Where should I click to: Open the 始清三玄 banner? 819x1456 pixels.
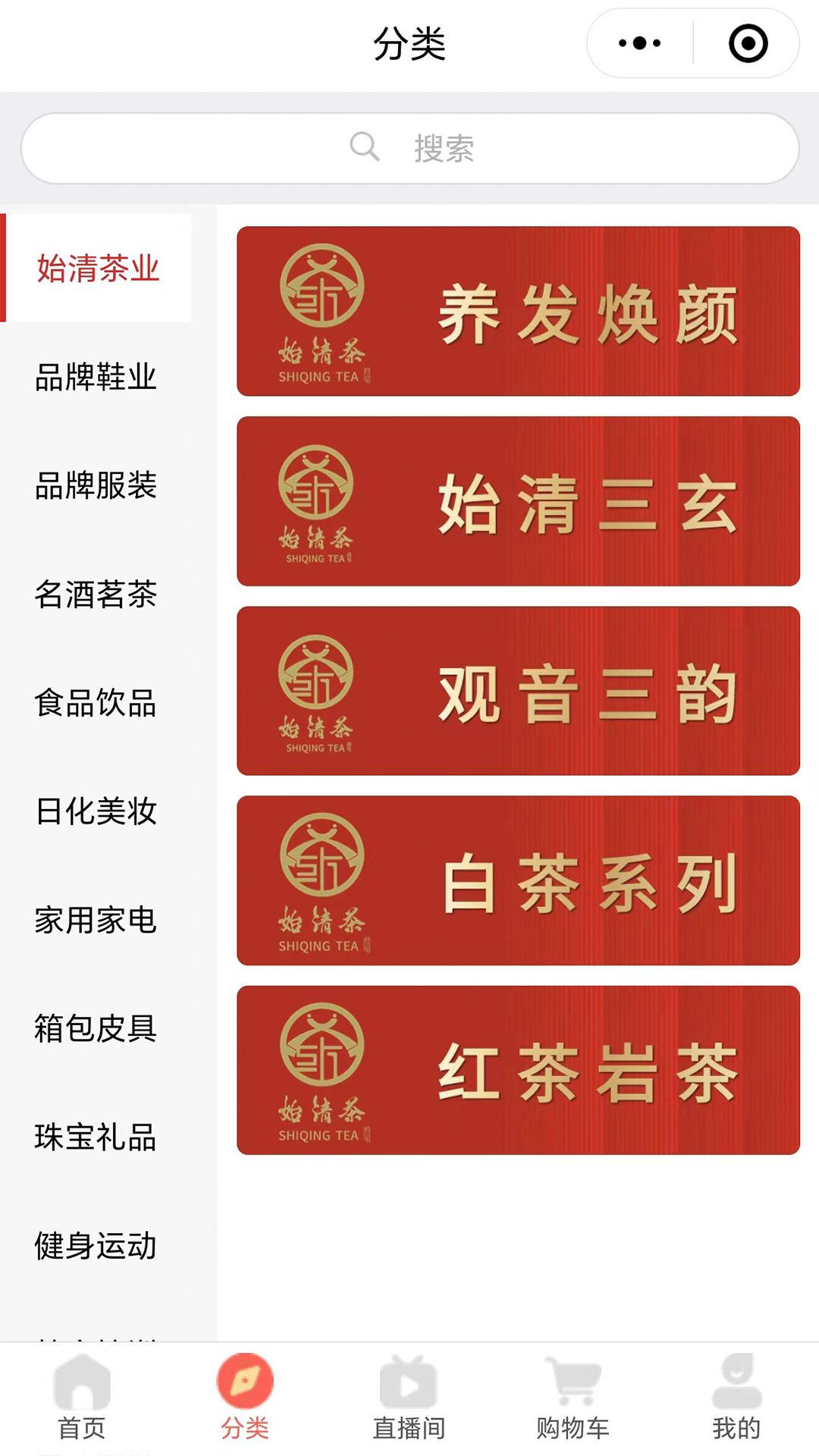(518, 500)
